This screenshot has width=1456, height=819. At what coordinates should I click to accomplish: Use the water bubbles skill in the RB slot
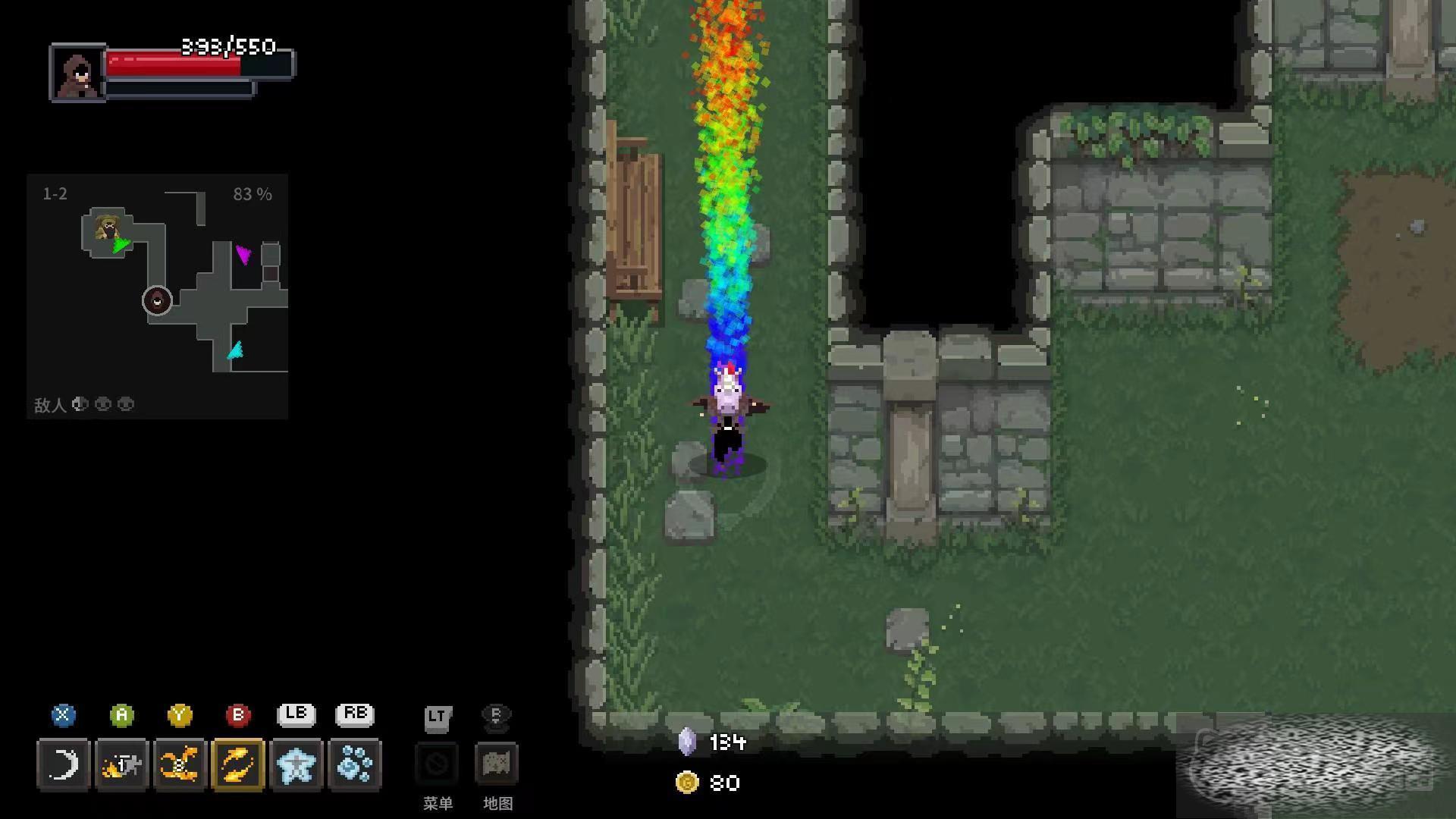coord(355,764)
